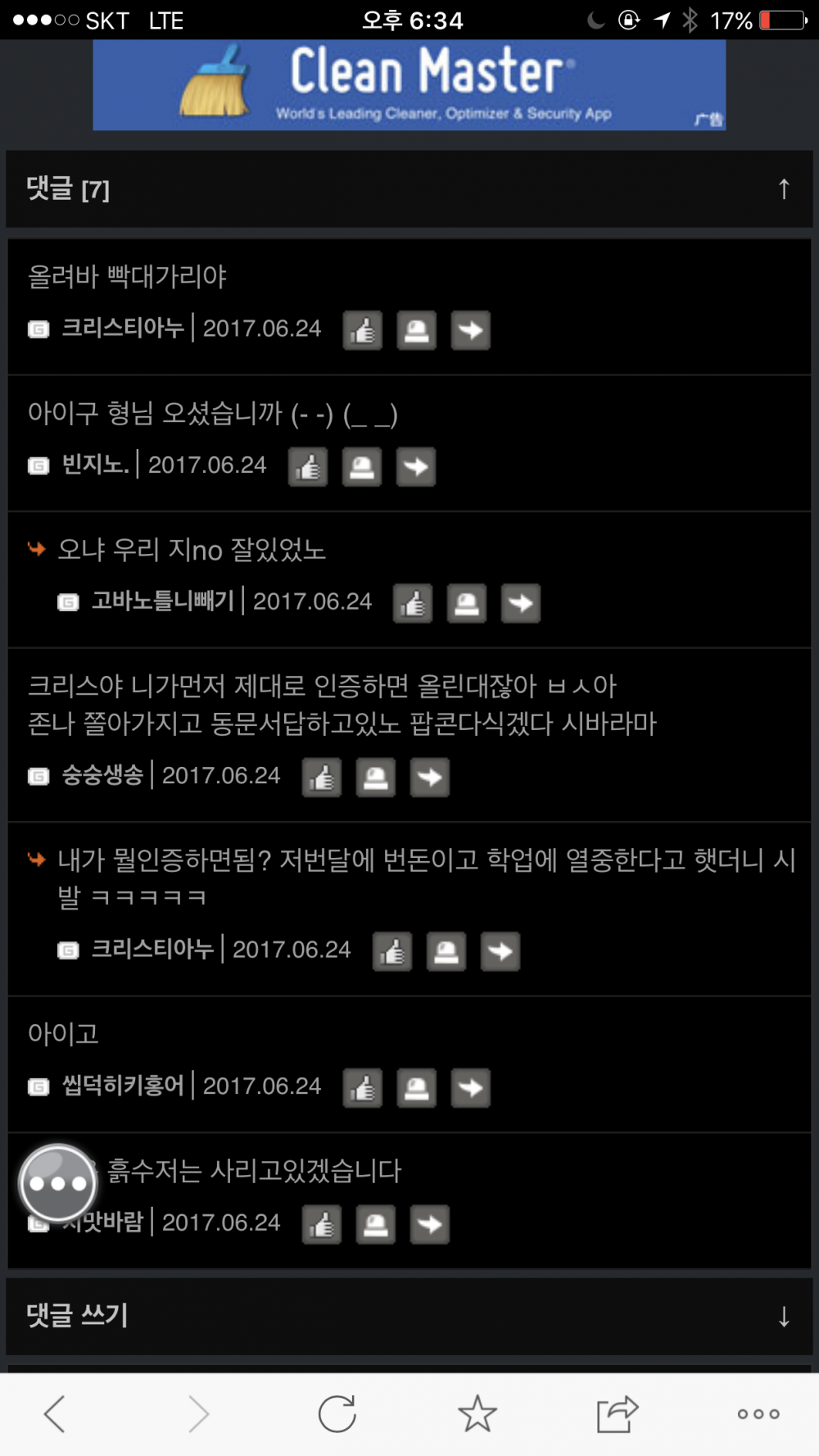Reply arrow on 빈지노.'s comment

[416, 467]
